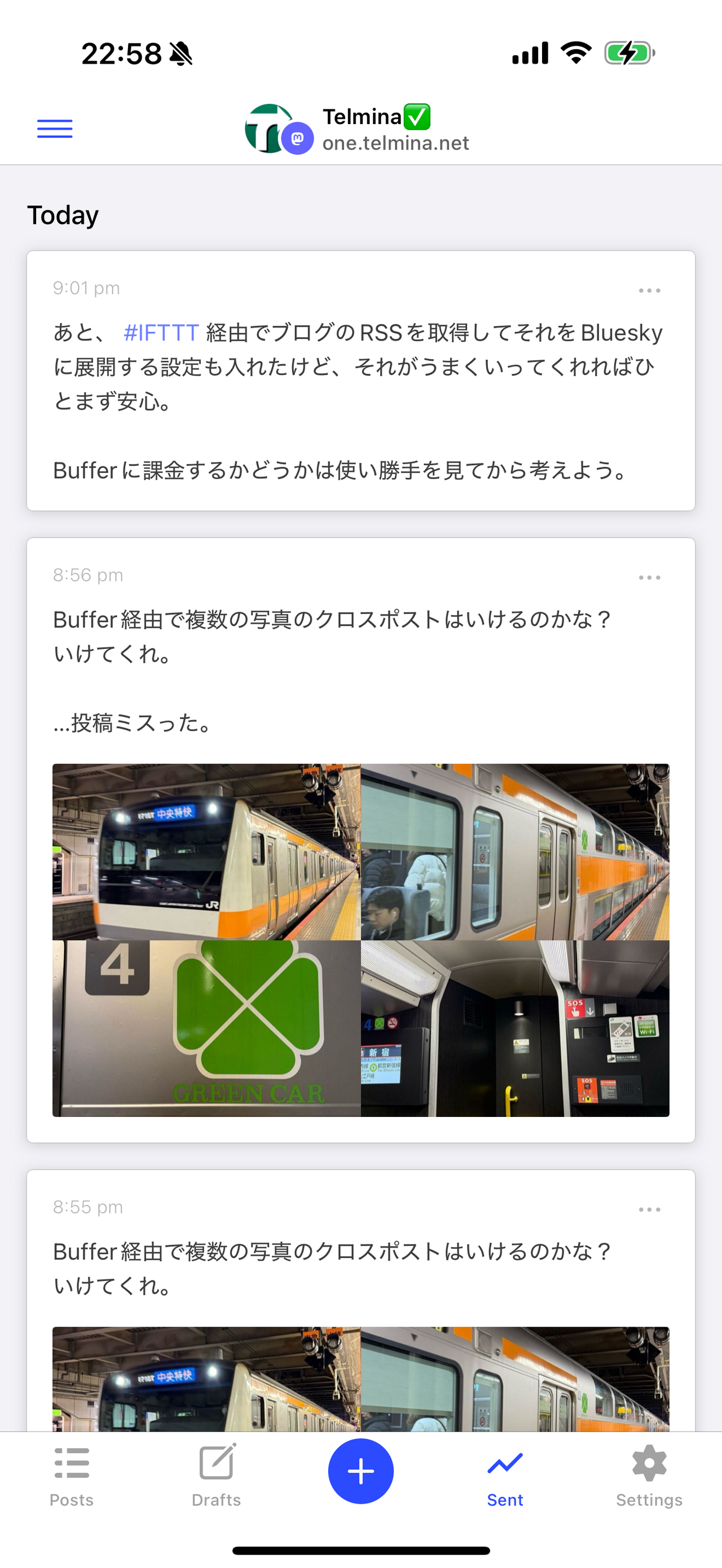
Task: View the train front photo in the 8:56 post
Action: [206, 852]
